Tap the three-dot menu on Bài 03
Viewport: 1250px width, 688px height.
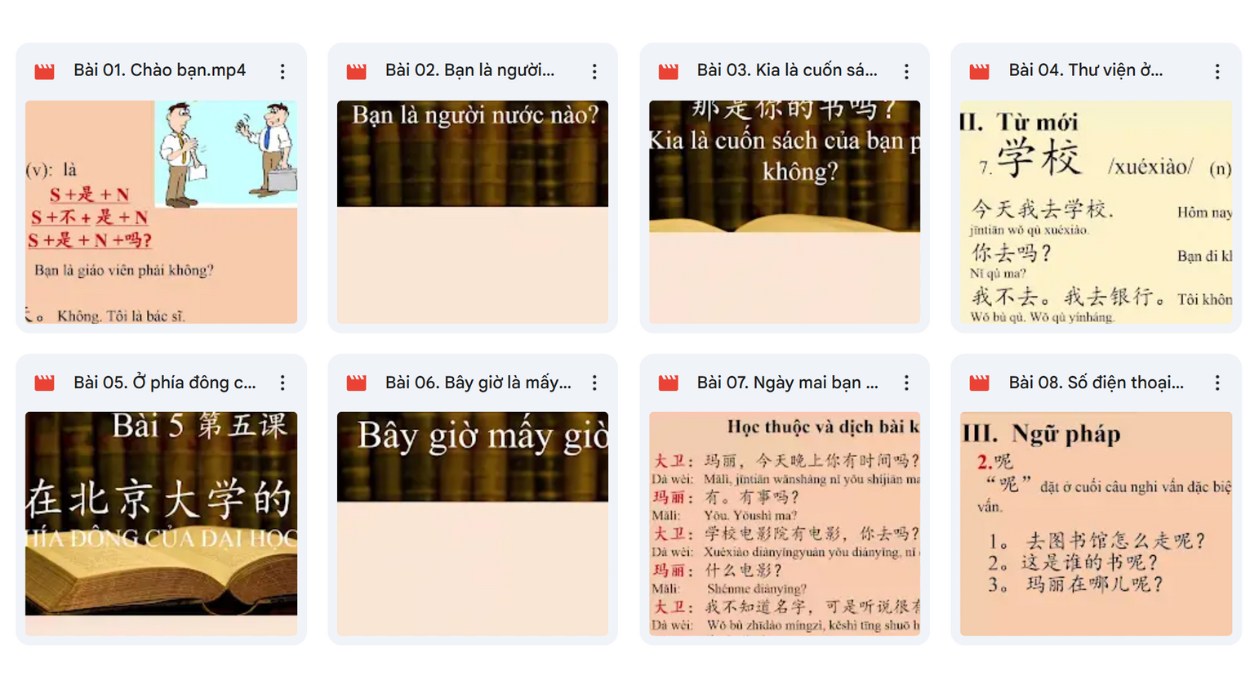pyautogui.click(x=906, y=71)
